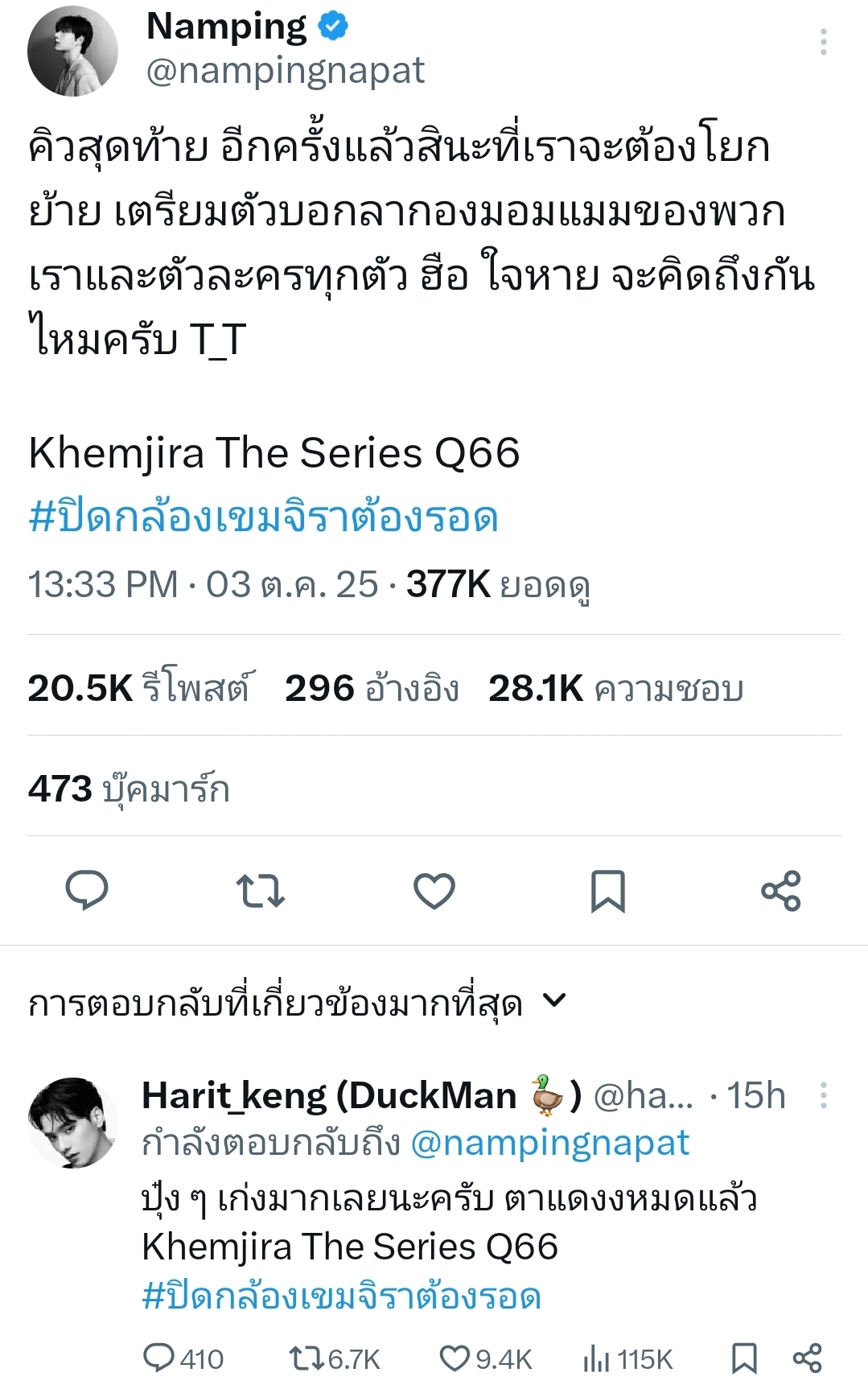The image size is (868, 1385).
Task: View the 296 quotes list
Action: click(x=372, y=689)
